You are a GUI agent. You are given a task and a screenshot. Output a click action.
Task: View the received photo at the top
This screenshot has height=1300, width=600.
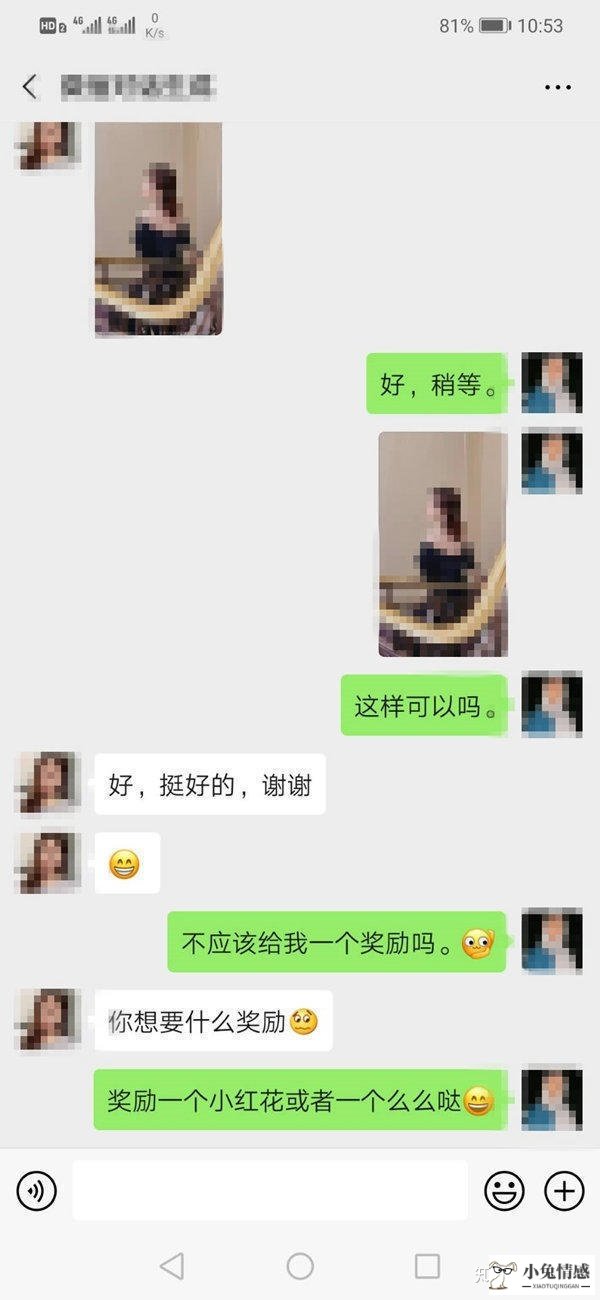pos(158,228)
